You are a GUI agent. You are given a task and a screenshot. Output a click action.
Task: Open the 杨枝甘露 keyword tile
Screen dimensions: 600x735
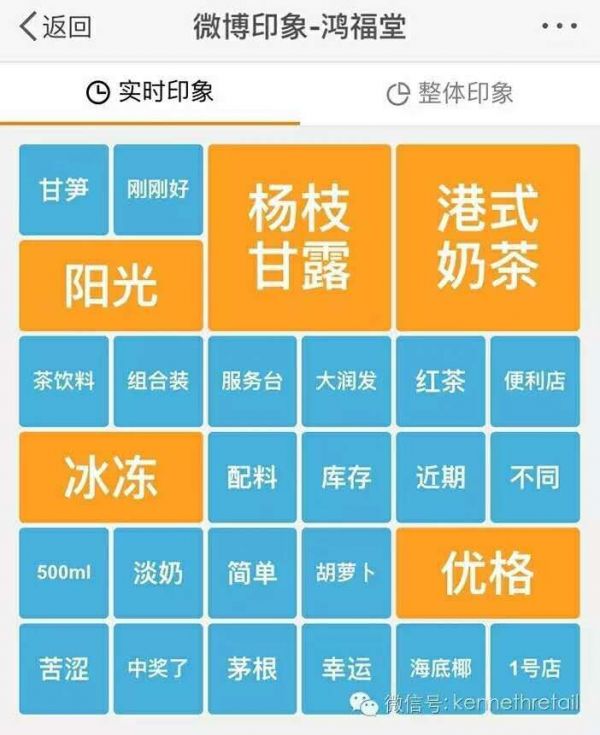tap(299, 237)
